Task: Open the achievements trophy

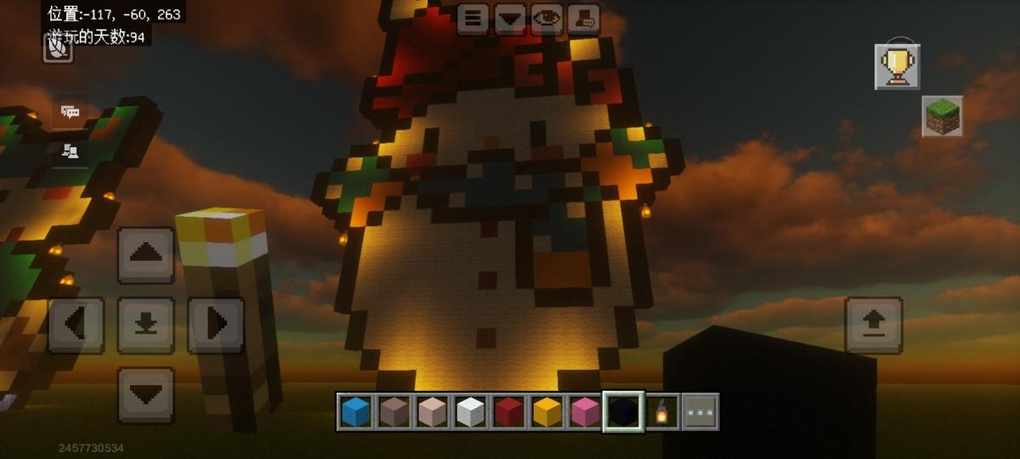Action: [x=897, y=67]
